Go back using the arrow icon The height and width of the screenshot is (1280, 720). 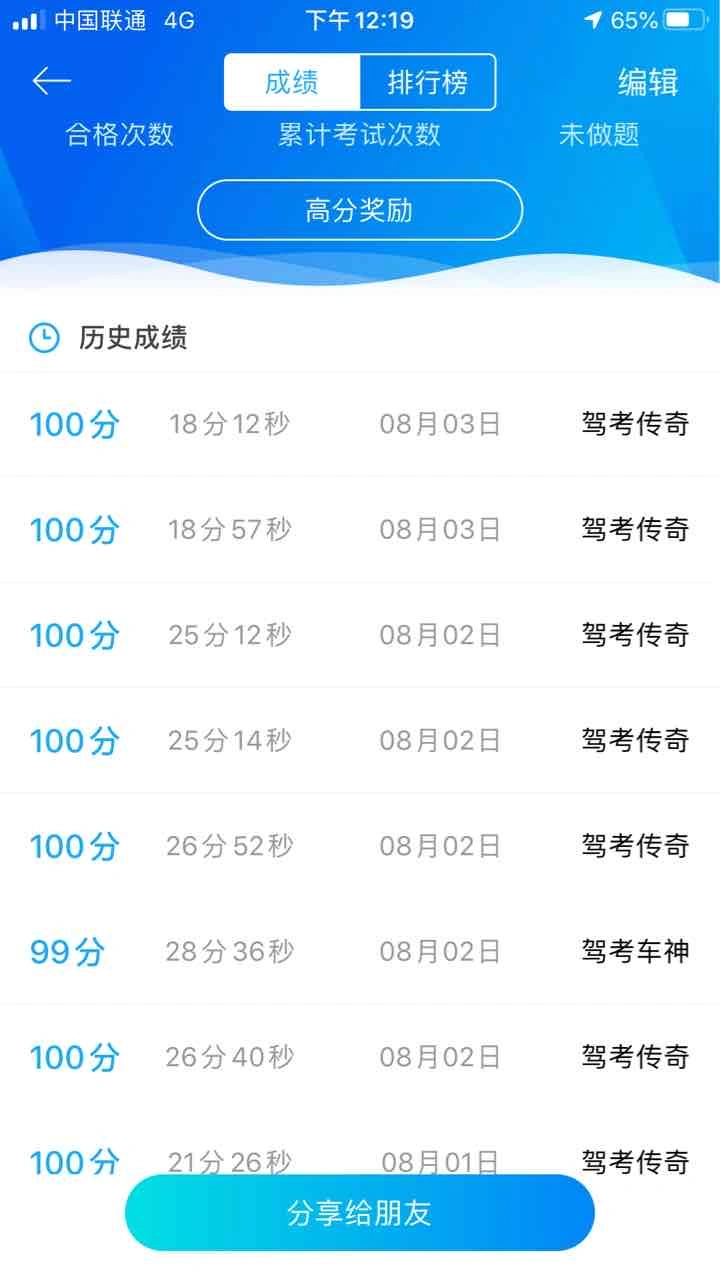(x=52, y=81)
